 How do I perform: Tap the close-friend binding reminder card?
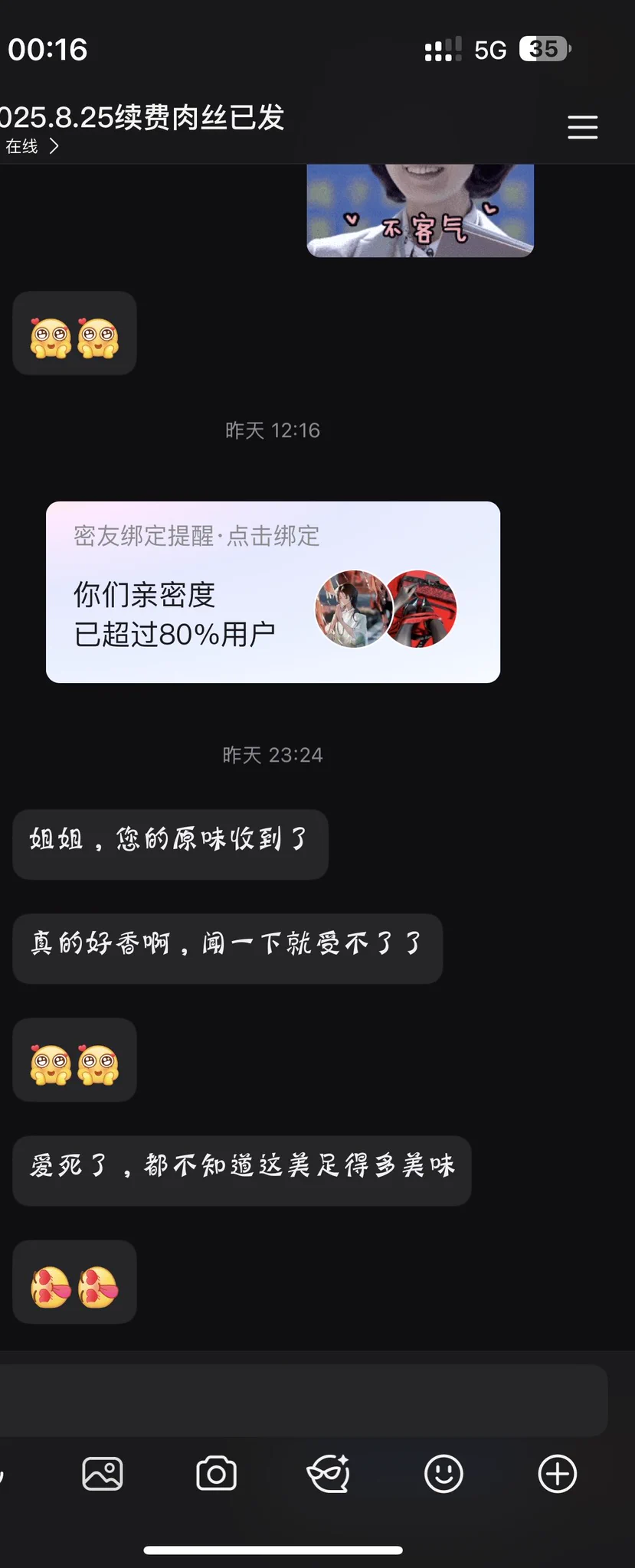point(273,592)
